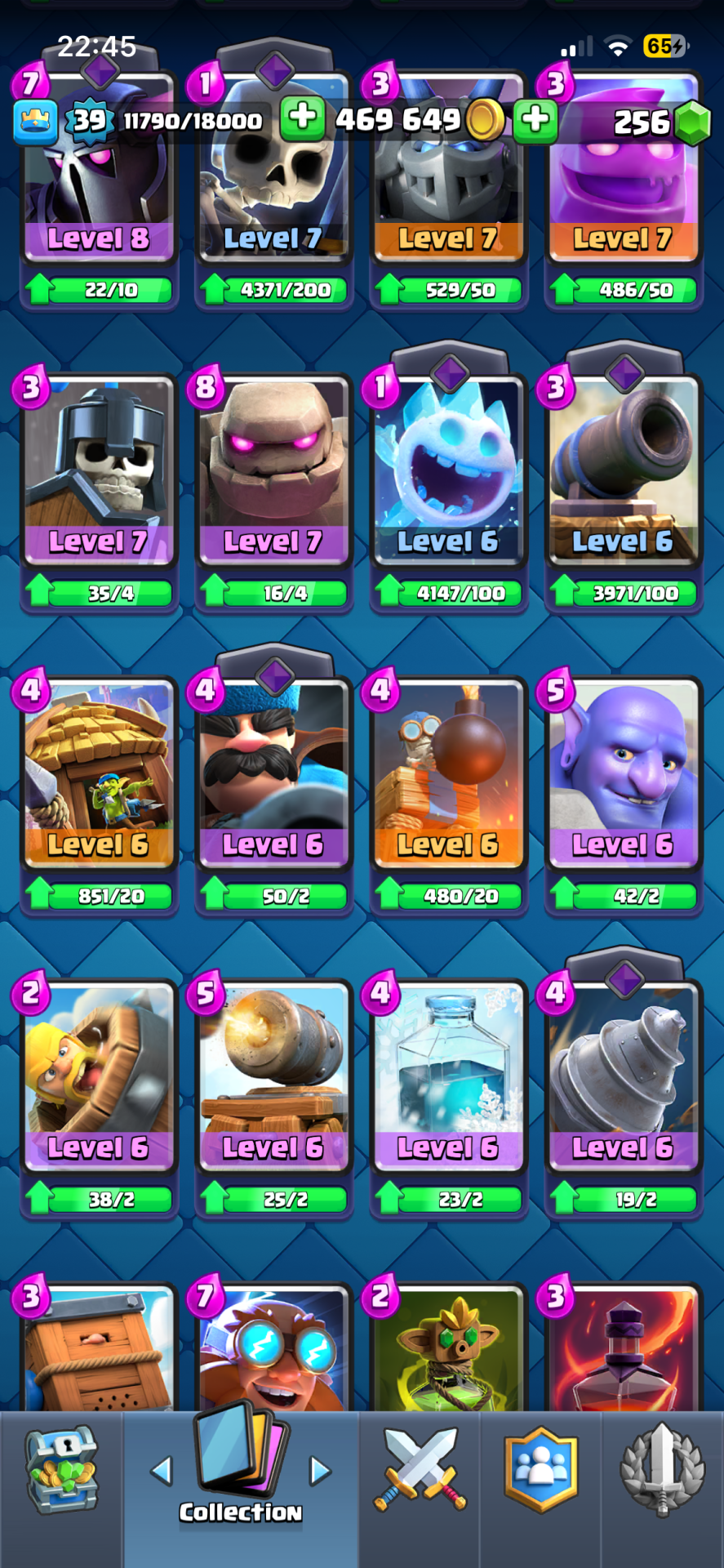This screenshot has width=724, height=1568.
Task: Open the Clan social tab
Action: click(x=540, y=1470)
